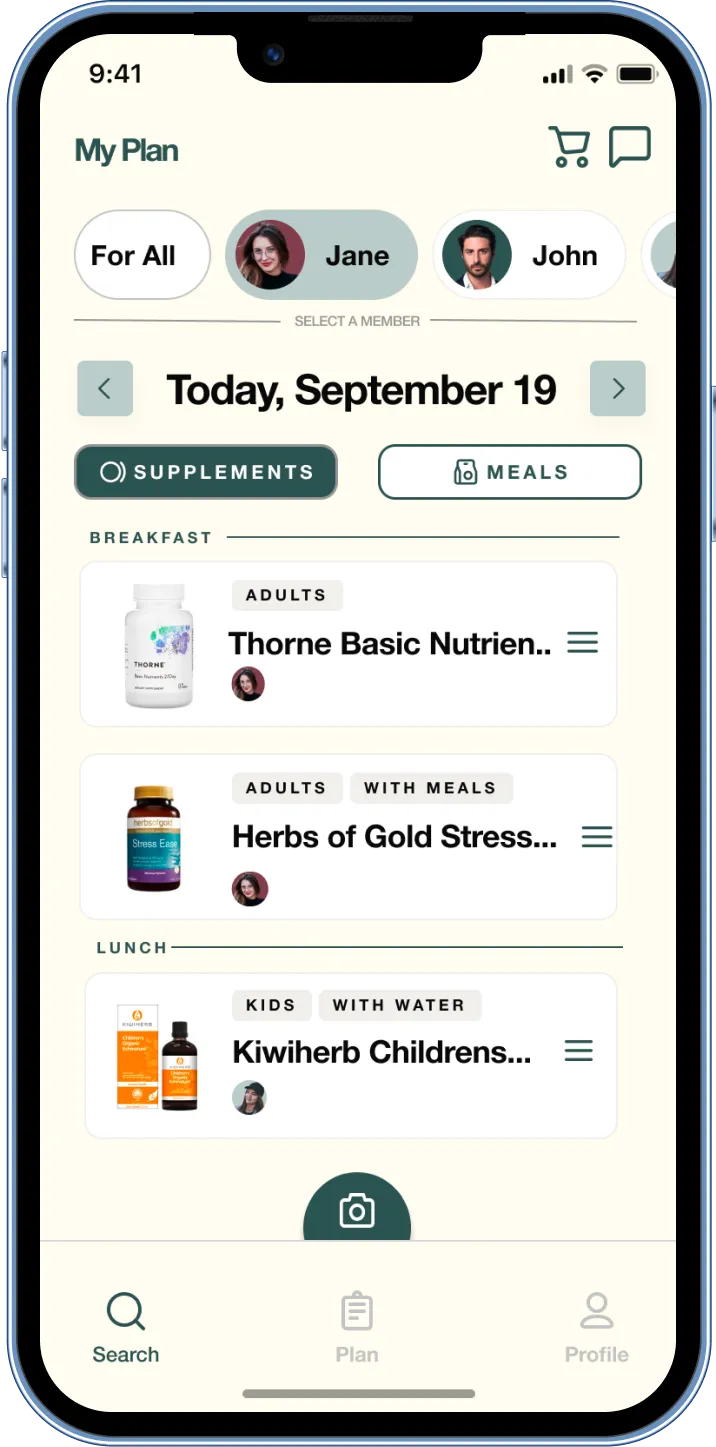Open the Thorne Basic Nutrients card

click(x=388, y=644)
